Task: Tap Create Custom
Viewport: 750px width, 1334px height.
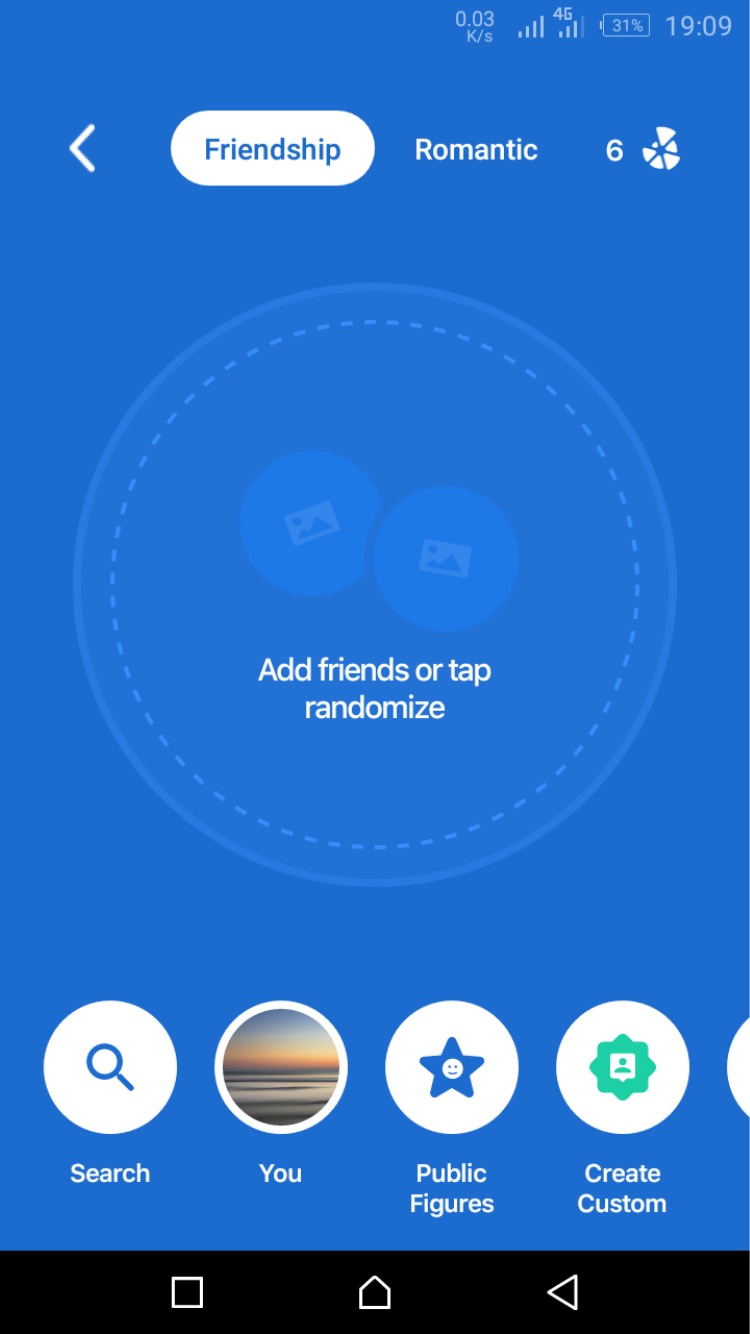Action: click(x=622, y=1067)
